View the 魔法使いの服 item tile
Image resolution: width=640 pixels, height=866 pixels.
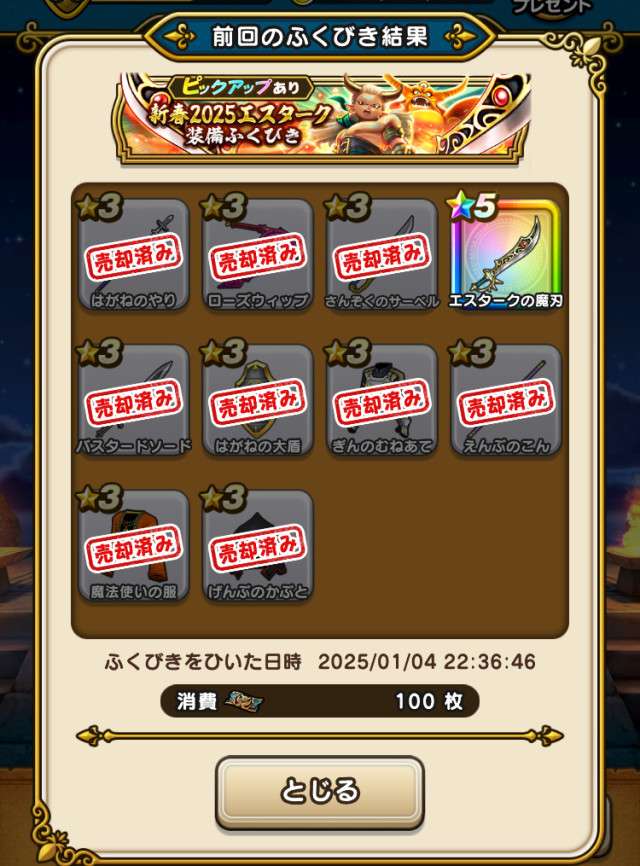134,545
